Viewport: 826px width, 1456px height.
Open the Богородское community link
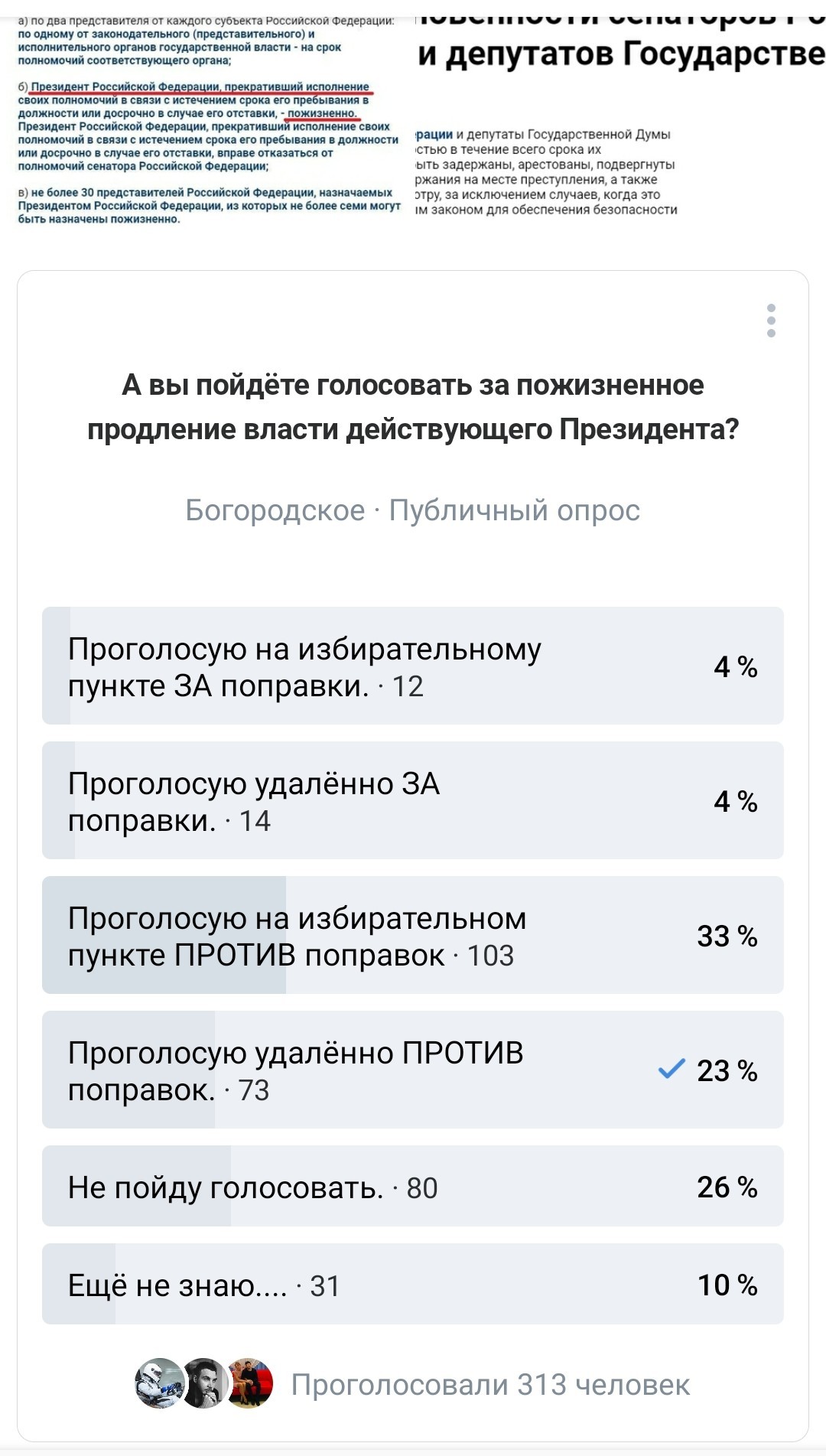point(275,510)
